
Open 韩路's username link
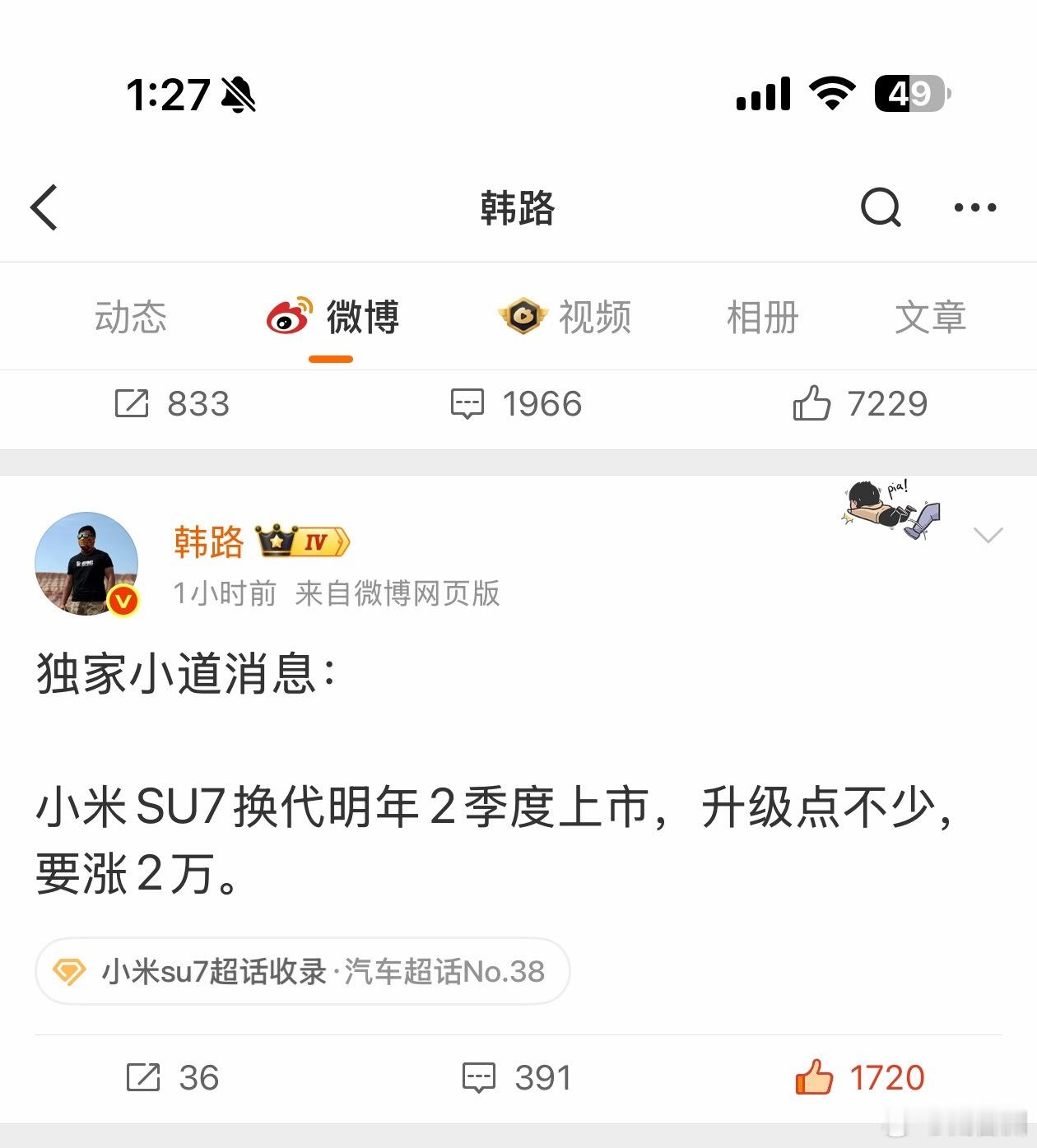click(208, 541)
